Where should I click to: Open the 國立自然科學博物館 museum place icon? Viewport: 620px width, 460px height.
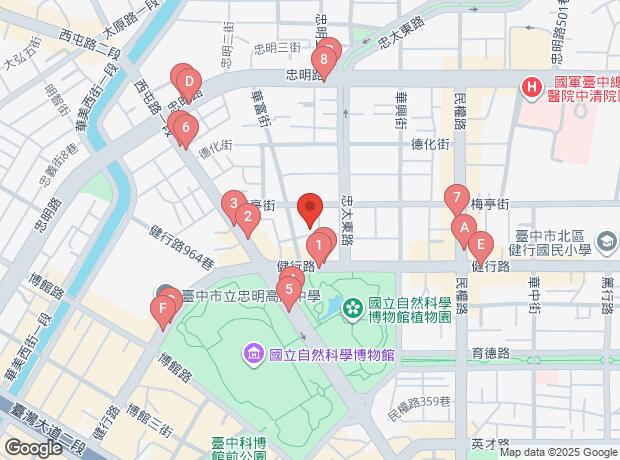coord(254,353)
